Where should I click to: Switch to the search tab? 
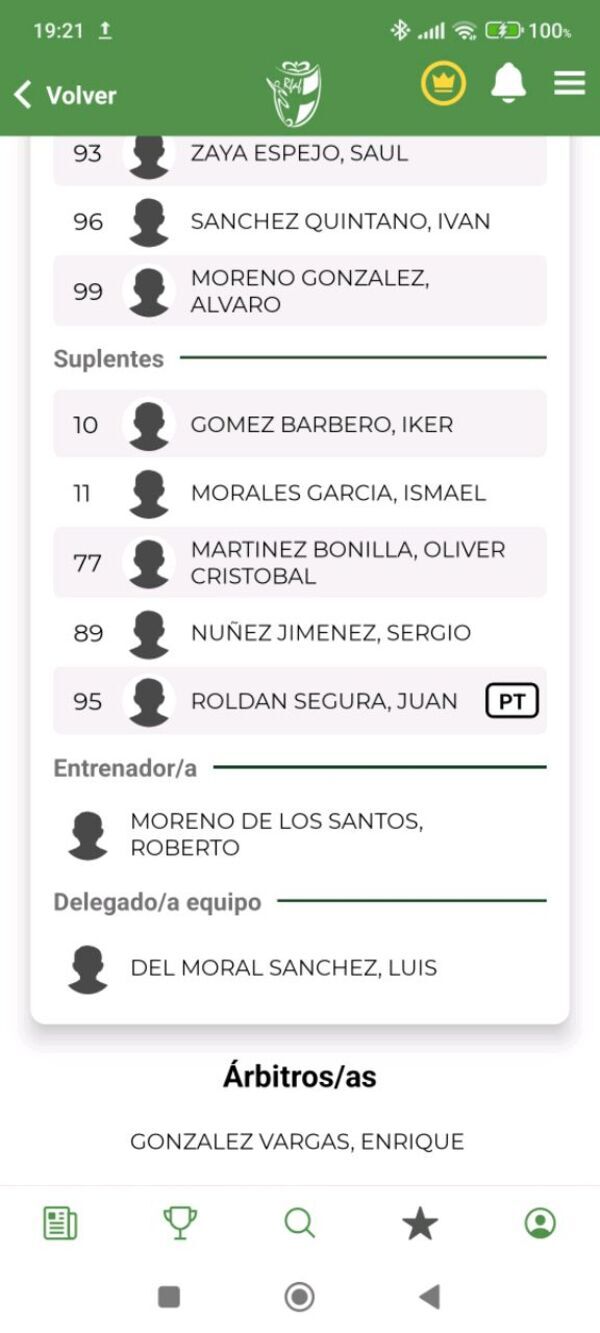pos(300,1223)
